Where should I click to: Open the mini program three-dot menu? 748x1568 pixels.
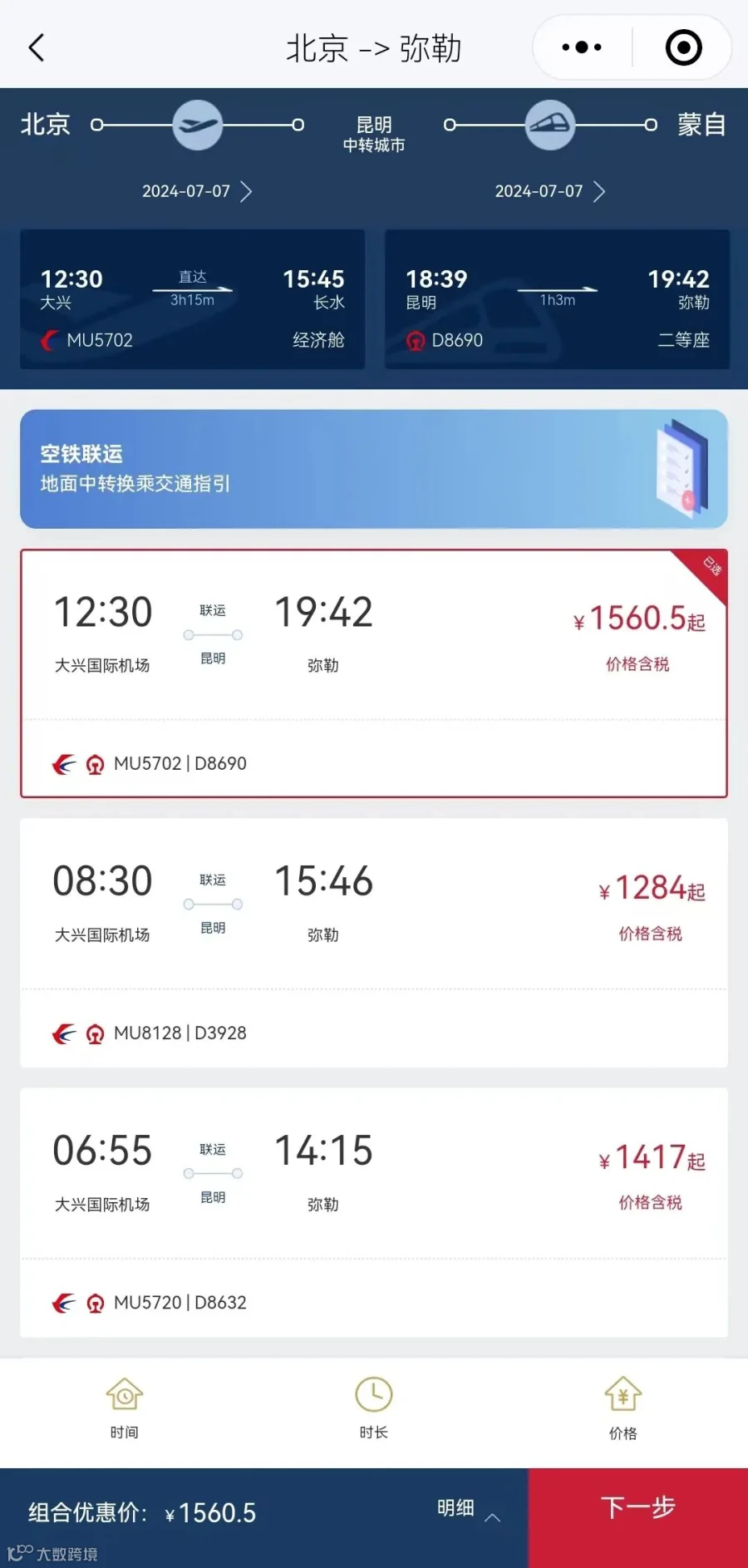(582, 47)
